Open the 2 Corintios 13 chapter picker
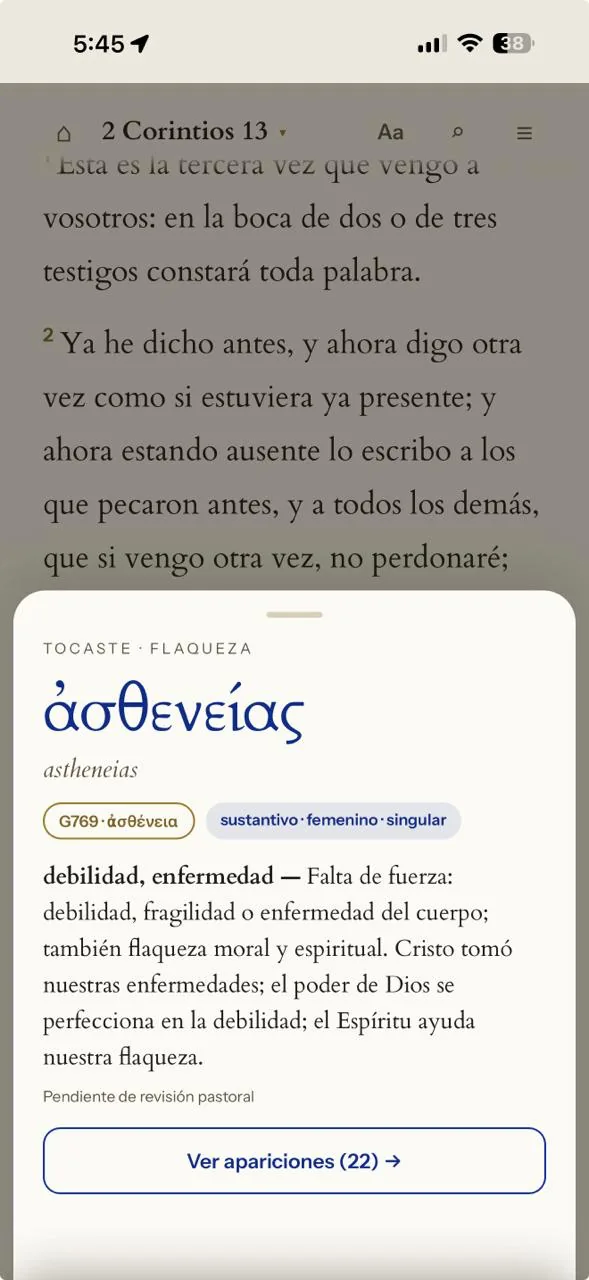589x1280 pixels. tap(194, 131)
